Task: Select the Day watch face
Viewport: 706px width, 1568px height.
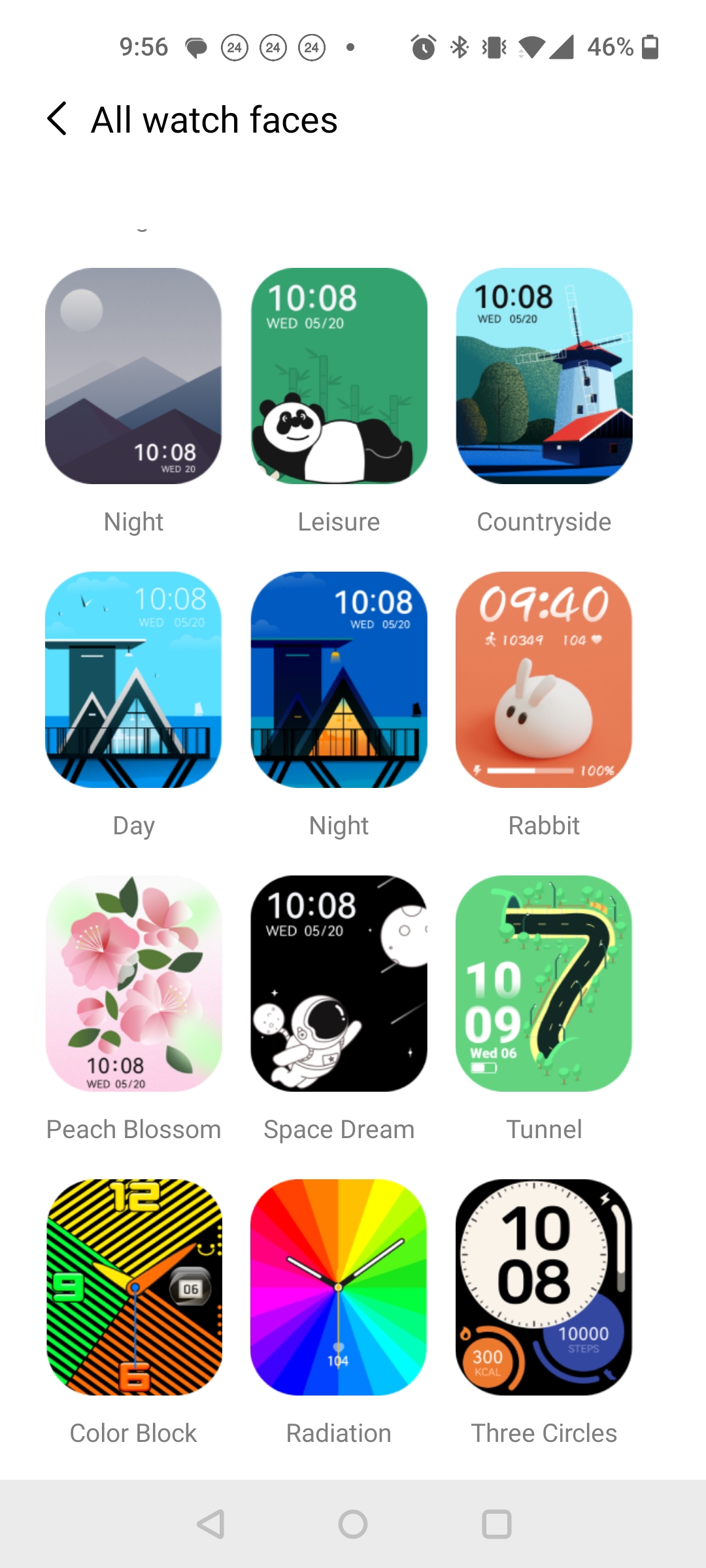Action: click(x=133, y=679)
